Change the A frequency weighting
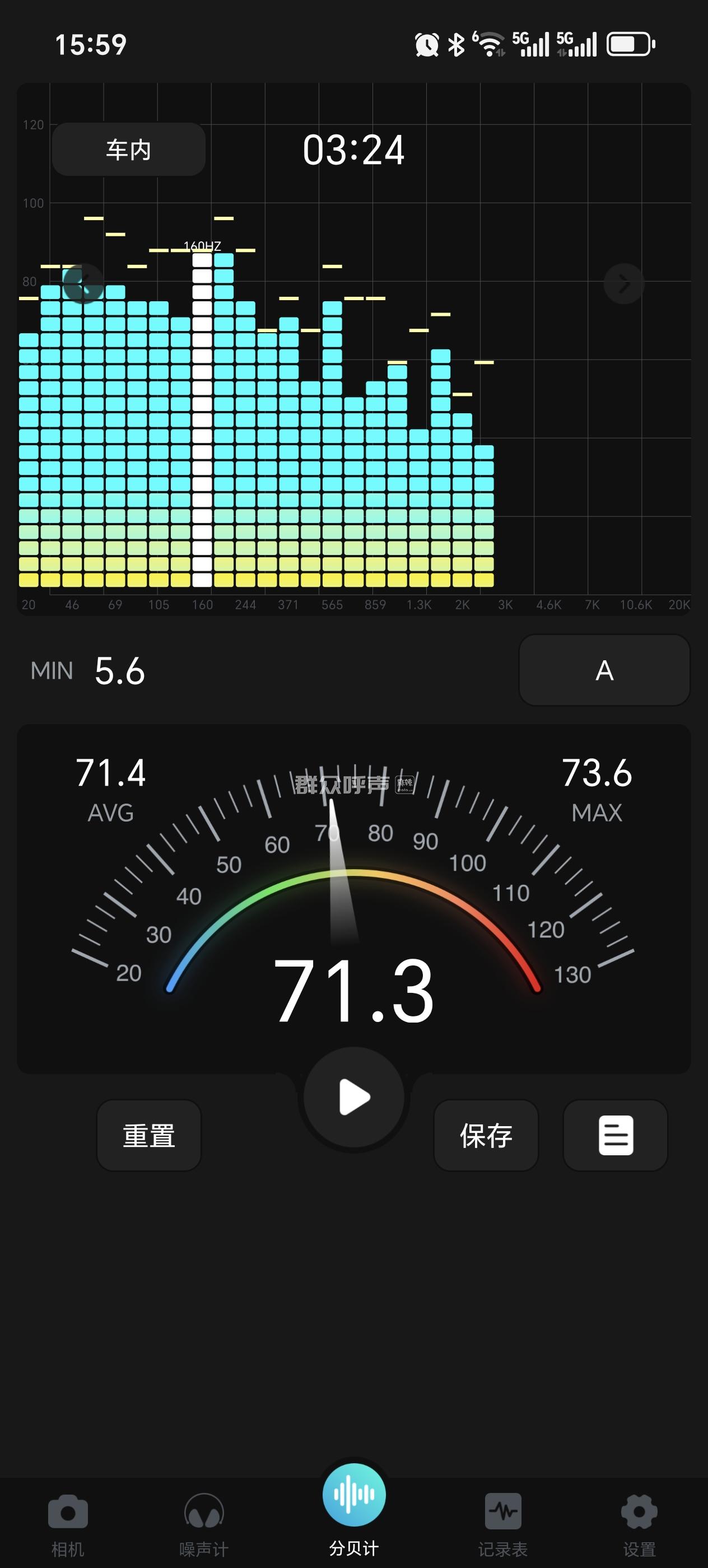The image size is (708, 1568). (x=604, y=670)
